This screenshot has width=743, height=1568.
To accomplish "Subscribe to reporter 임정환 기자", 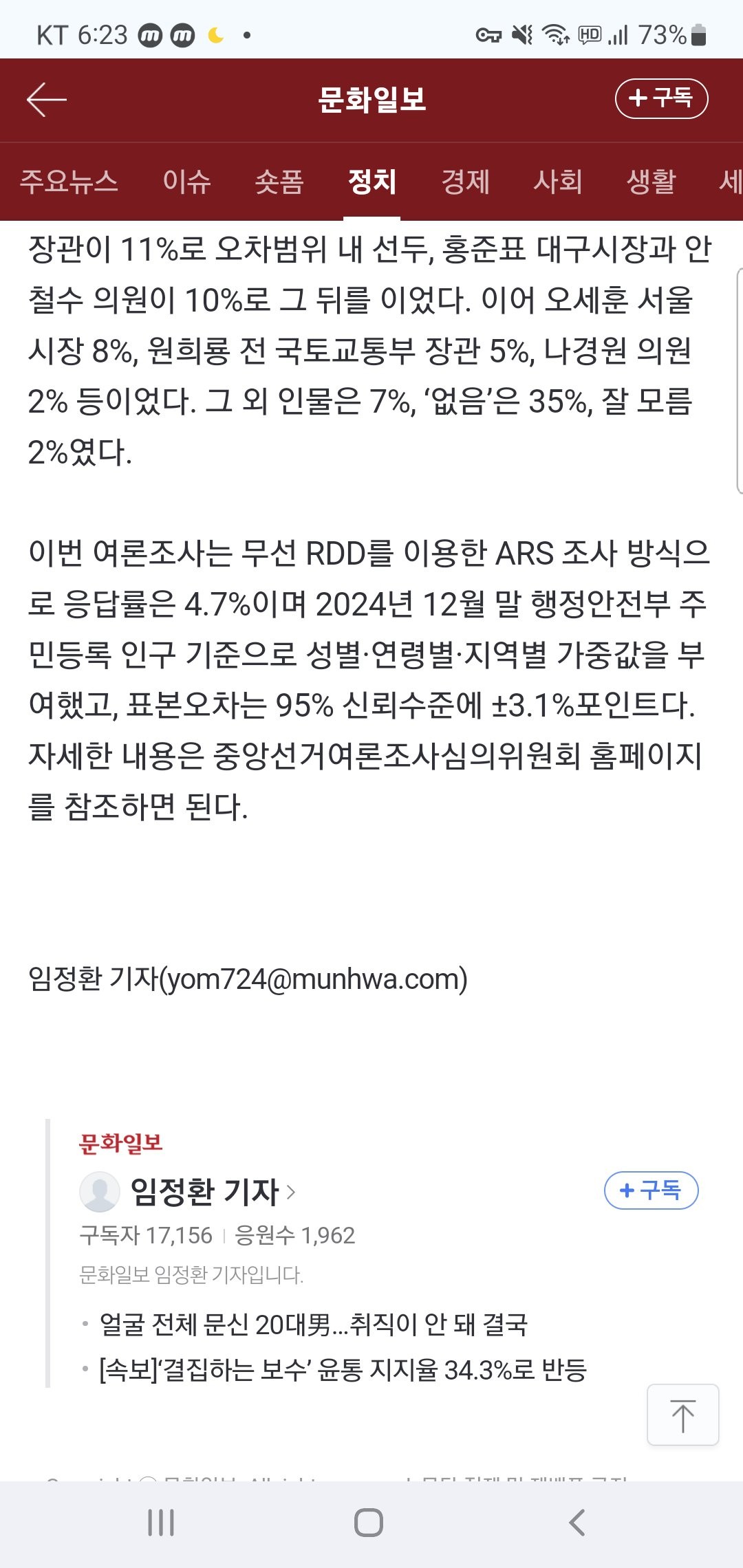I will [650, 1190].
